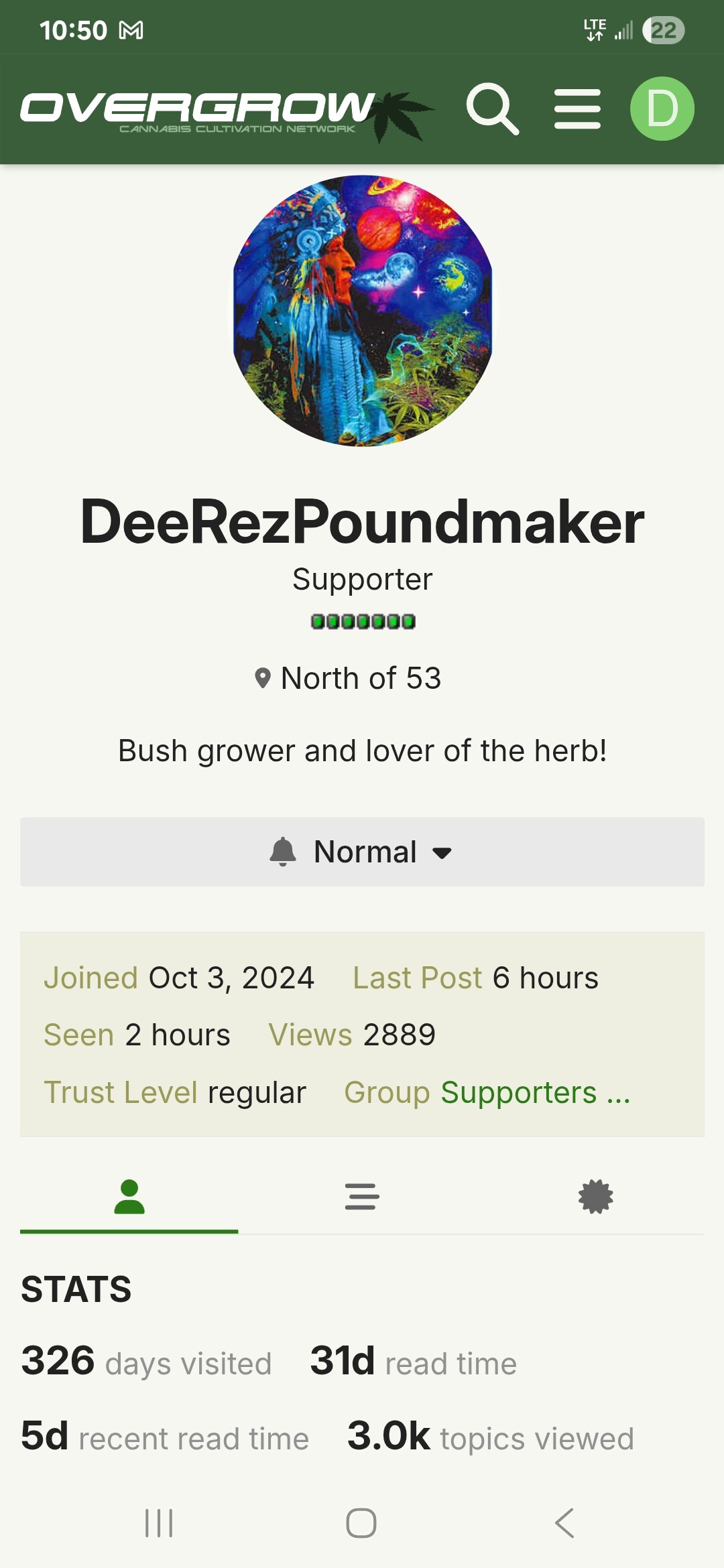Open the recent apps view
The width and height of the screenshot is (724, 1568).
(x=159, y=1523)
